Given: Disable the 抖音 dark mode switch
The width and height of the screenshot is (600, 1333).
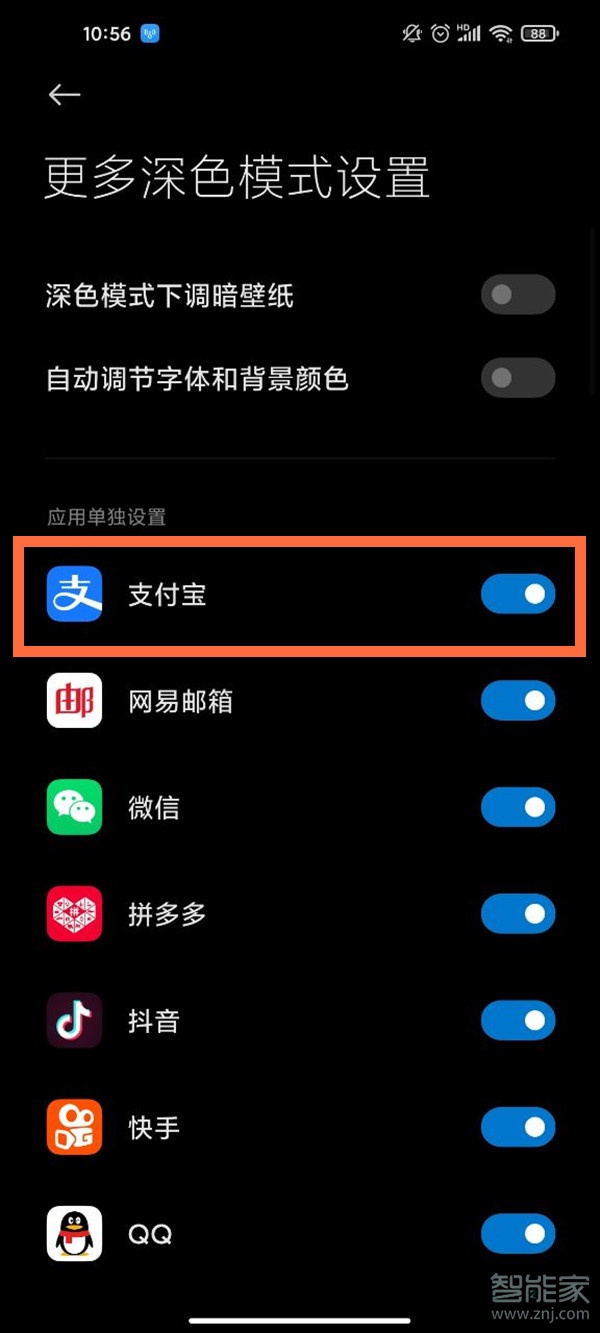Looking at the screenshot, I should pyautogui.click(x=517, y=1020).
